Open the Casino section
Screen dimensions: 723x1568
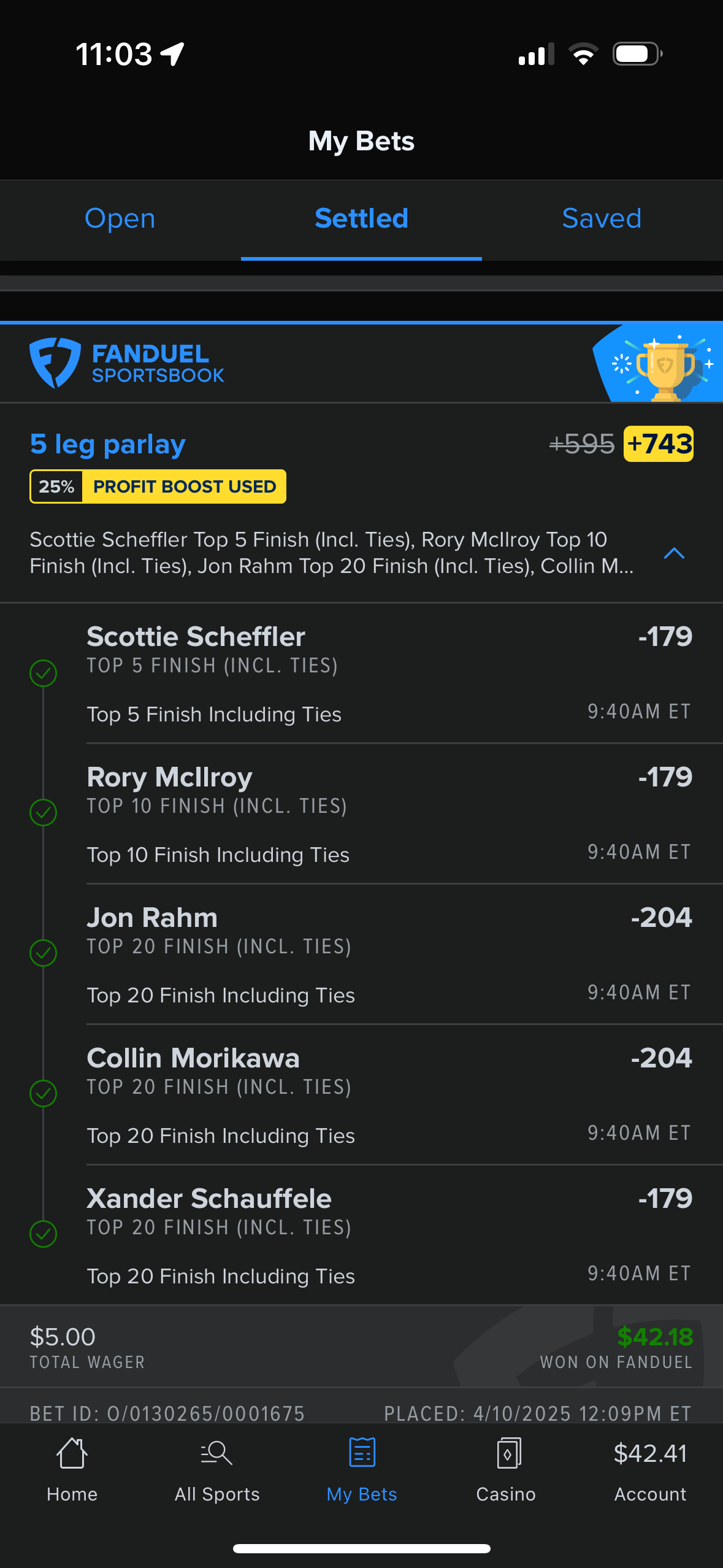pos(506,1469)
